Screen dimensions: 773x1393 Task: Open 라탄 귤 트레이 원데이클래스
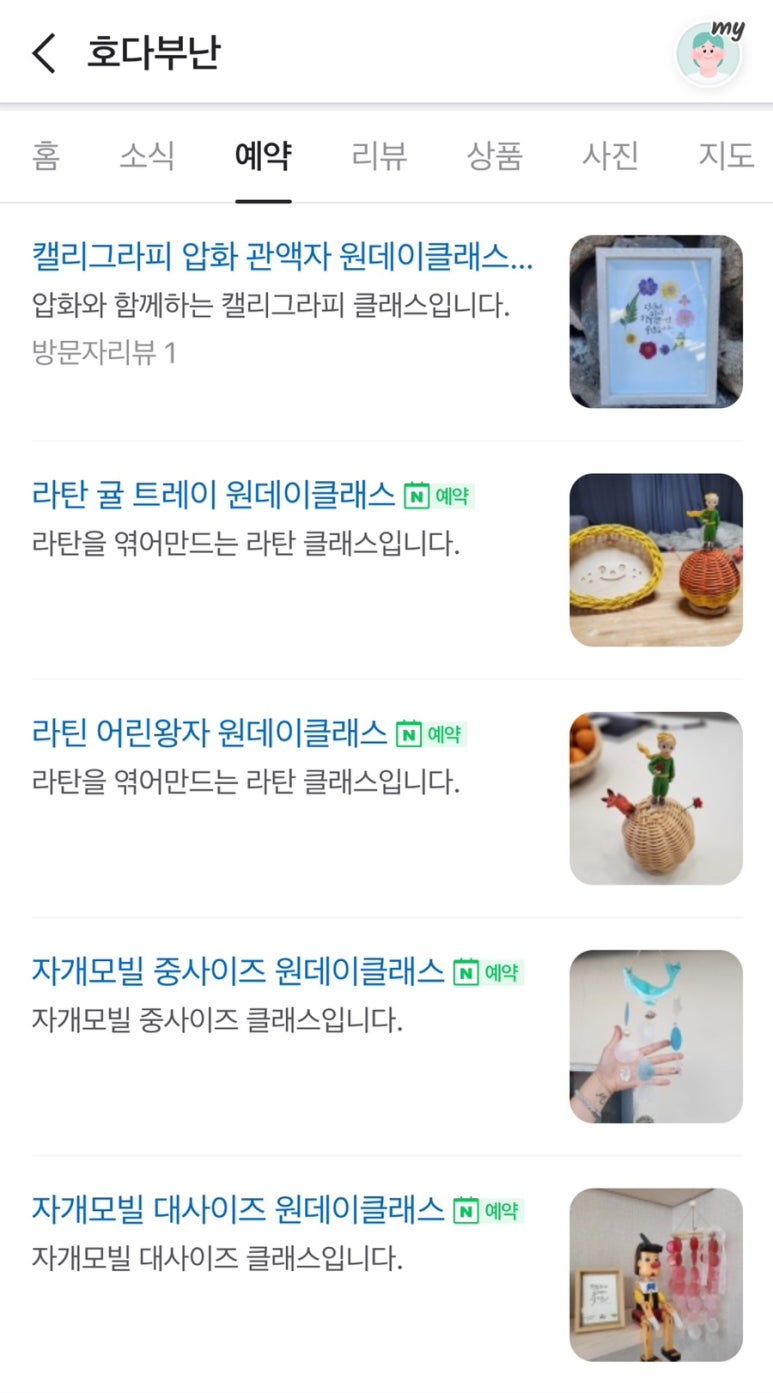[214, 494]
